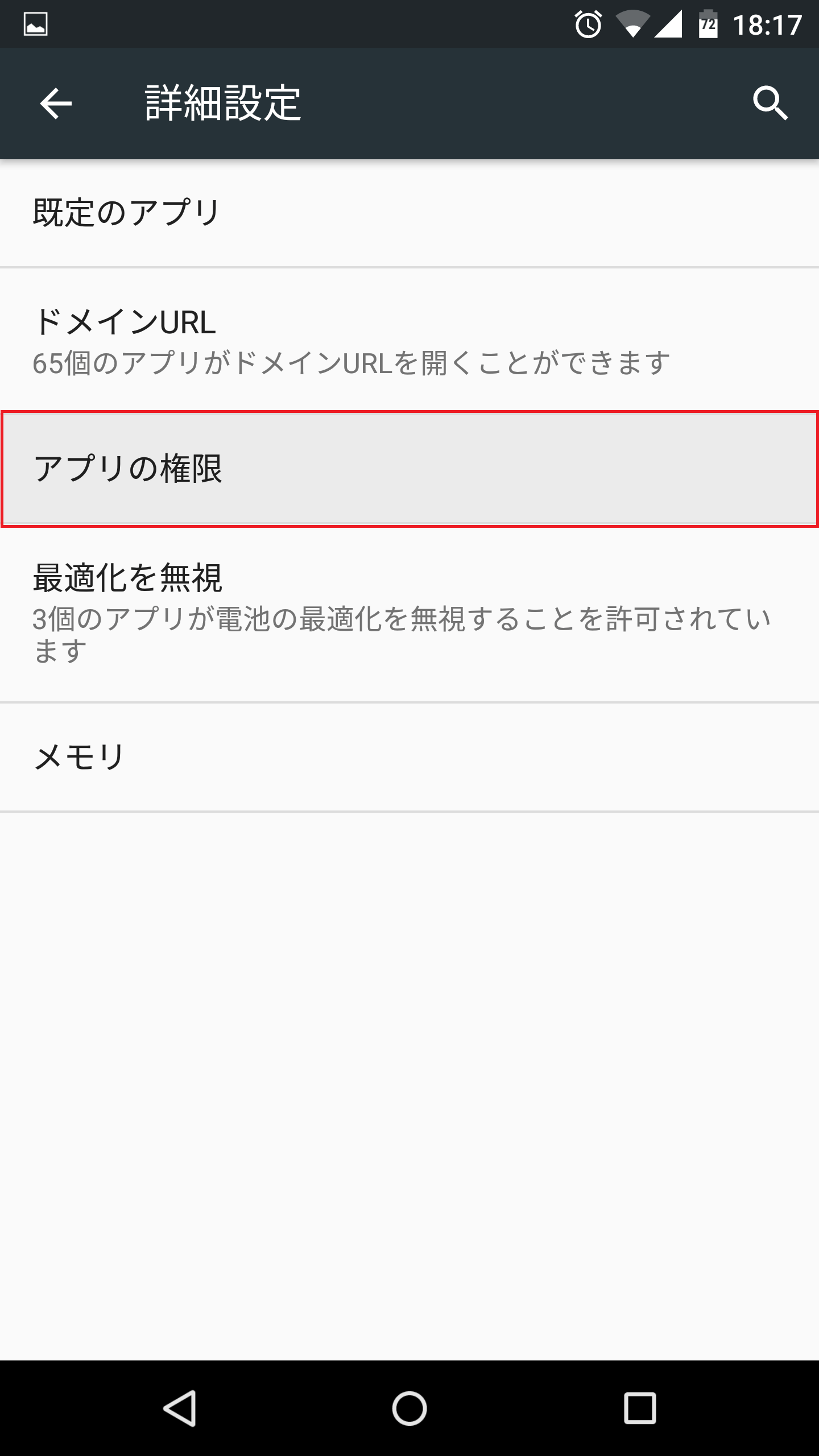Open the メモリ row
This screenshot has width=819, height=1456.
tap(409, 758)
